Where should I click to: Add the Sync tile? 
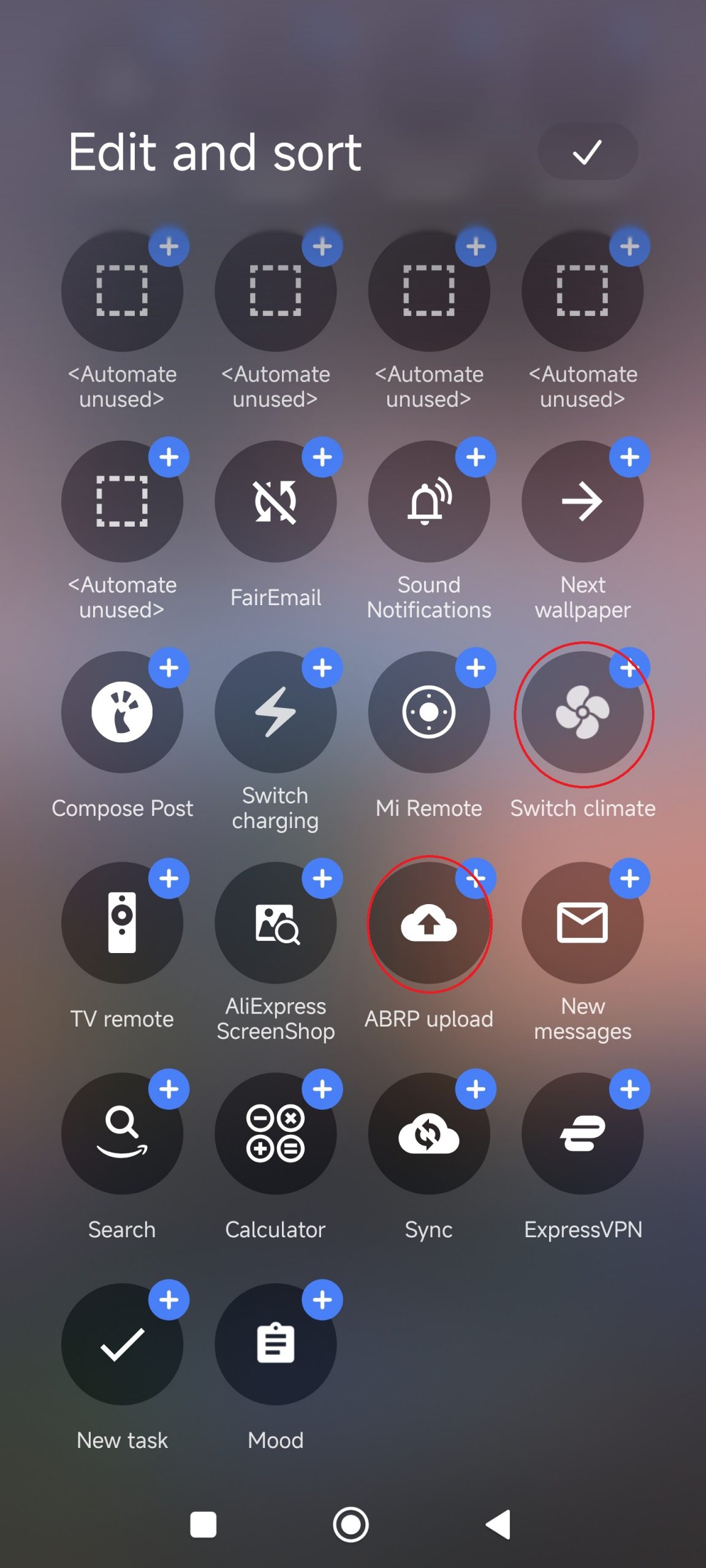pos(476,1089)
